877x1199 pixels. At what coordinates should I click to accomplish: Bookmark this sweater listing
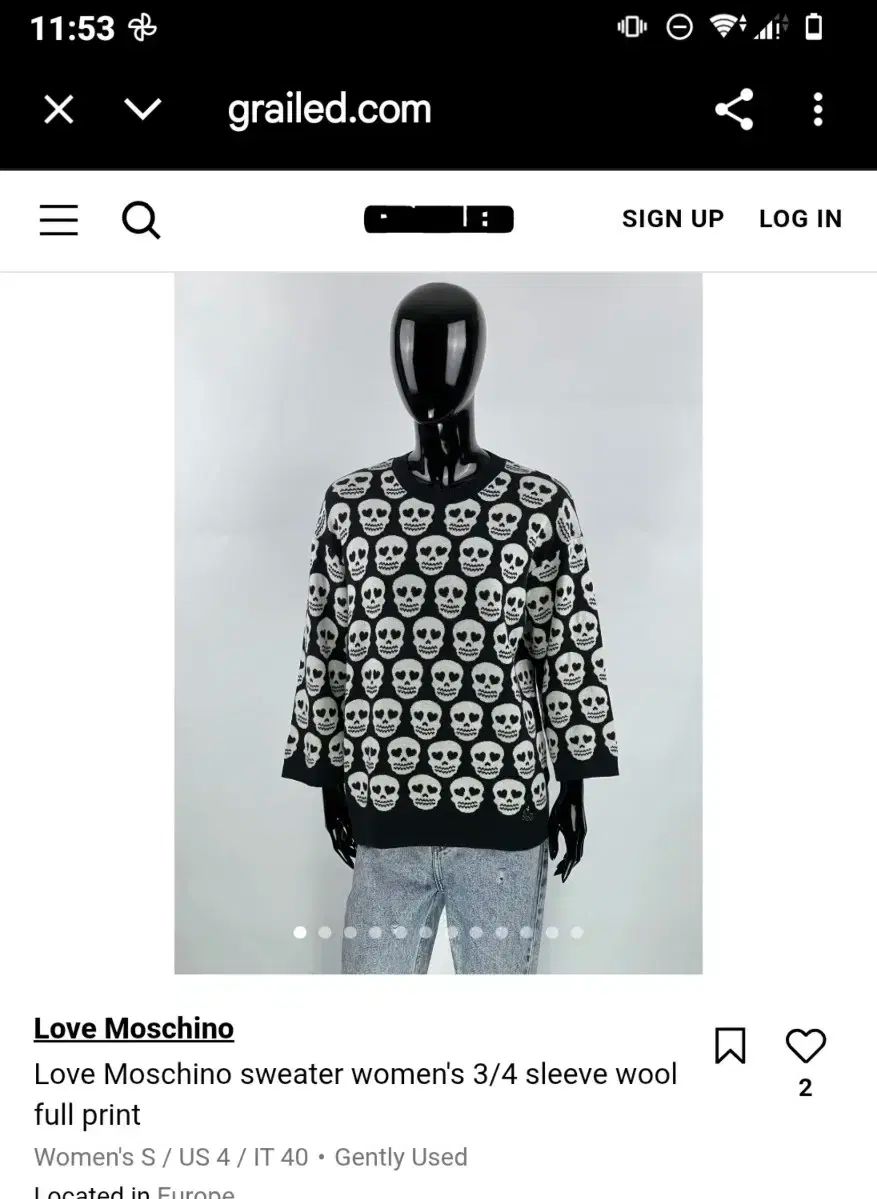(731, 1046)
